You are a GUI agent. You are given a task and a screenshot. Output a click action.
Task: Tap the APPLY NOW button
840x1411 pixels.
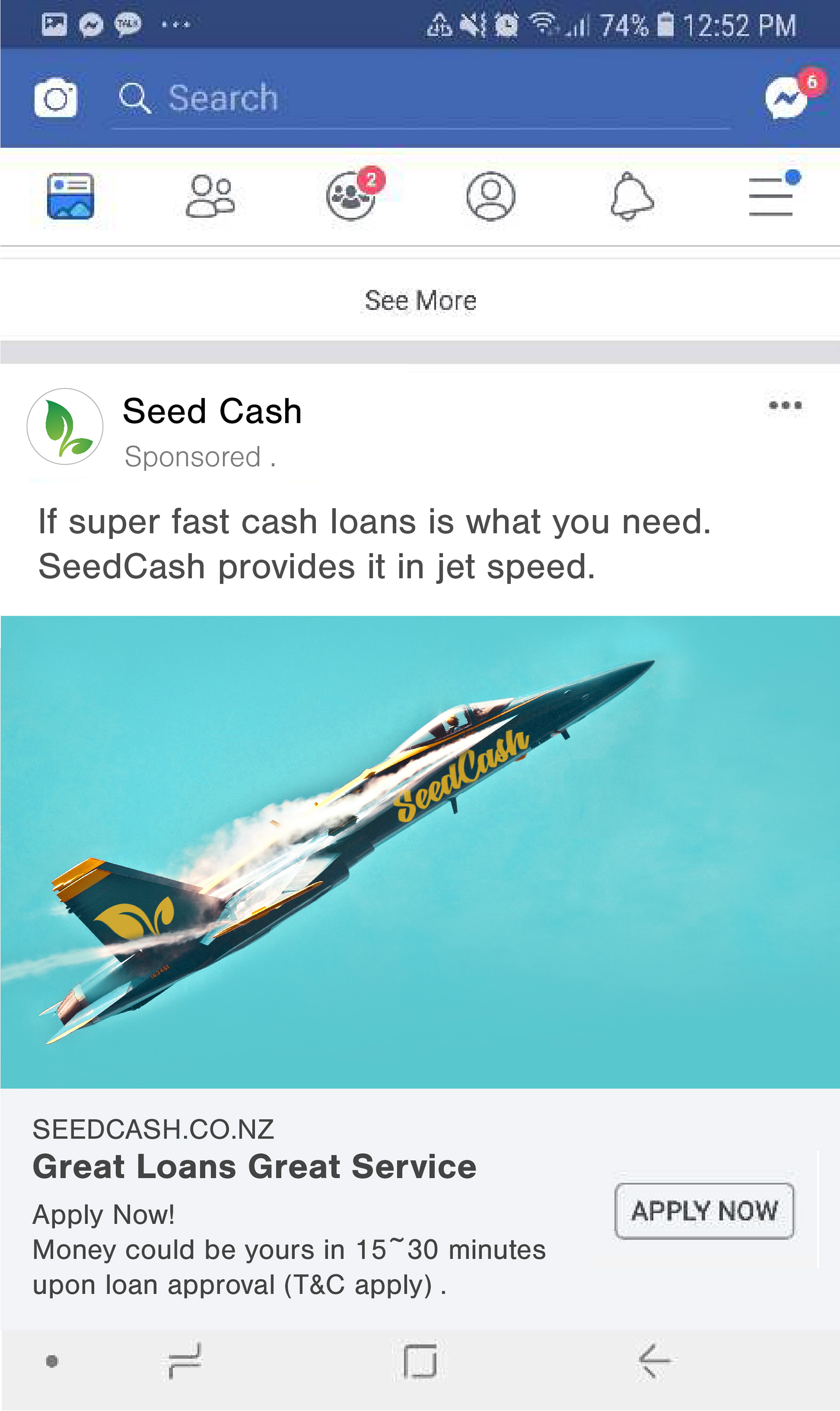pyautogui.click(x=704, y=1211)
